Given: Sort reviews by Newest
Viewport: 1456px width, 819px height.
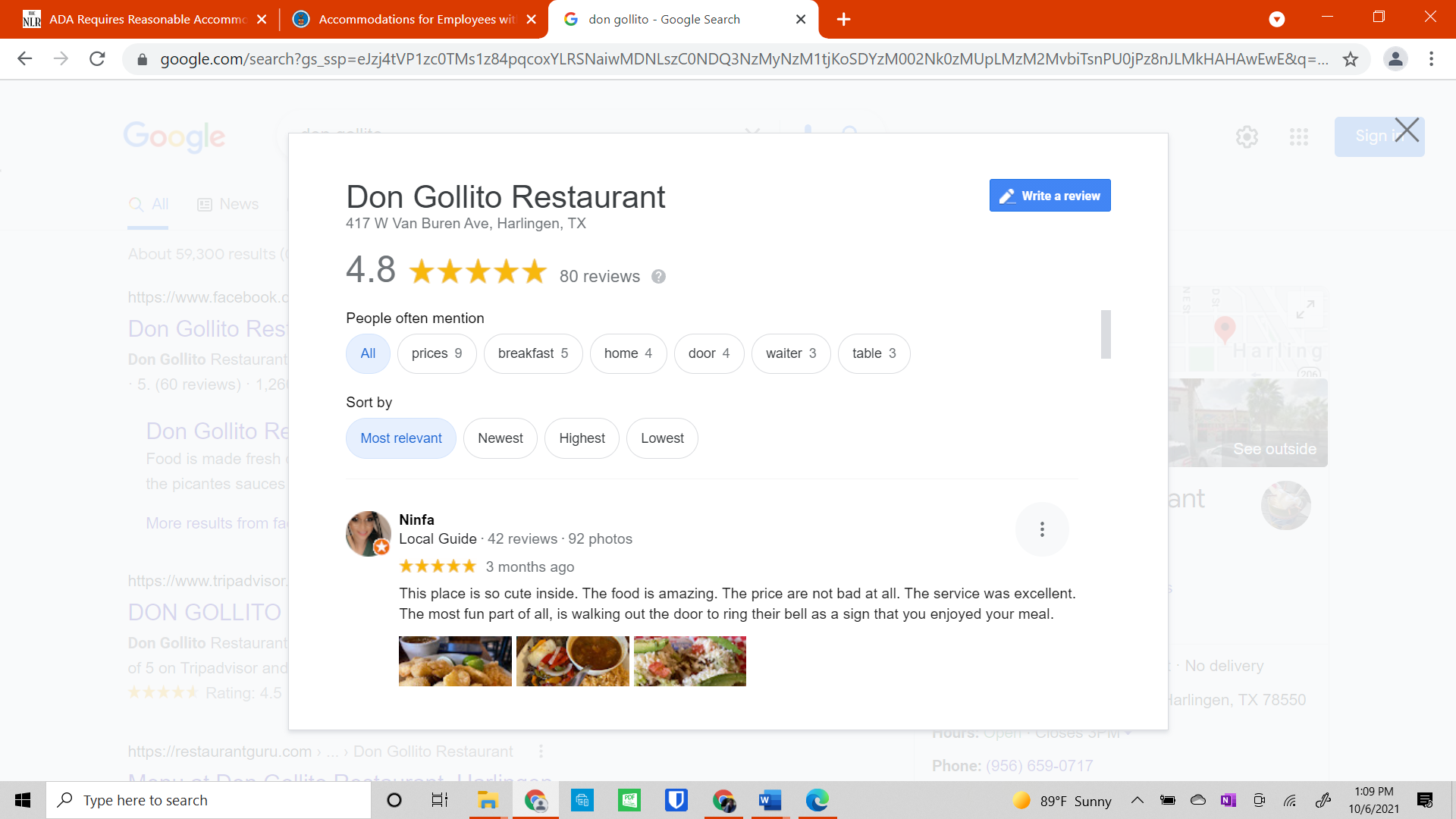Looking at the screenshot, I should click(x=500, y=438).
